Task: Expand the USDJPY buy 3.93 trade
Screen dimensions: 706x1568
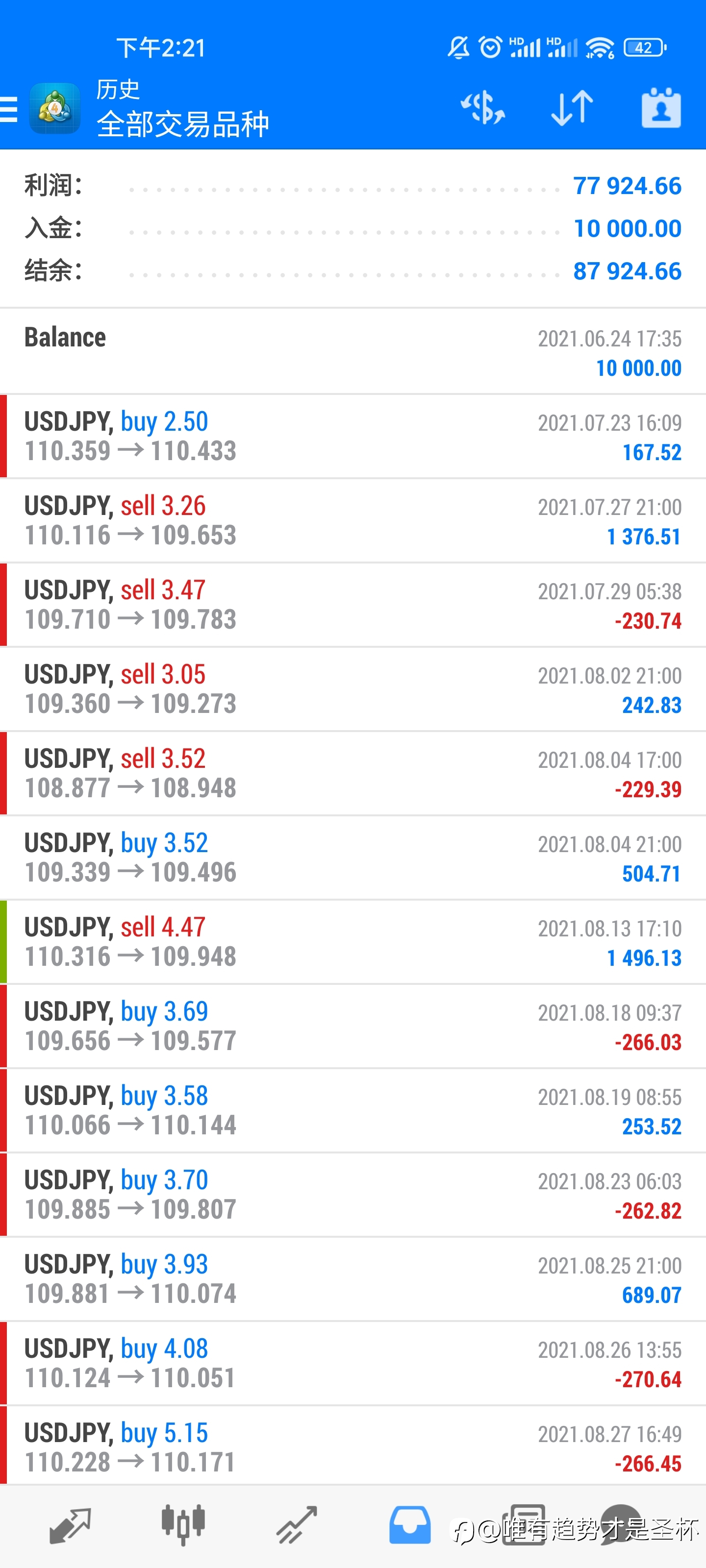Action: (353, 1279)
